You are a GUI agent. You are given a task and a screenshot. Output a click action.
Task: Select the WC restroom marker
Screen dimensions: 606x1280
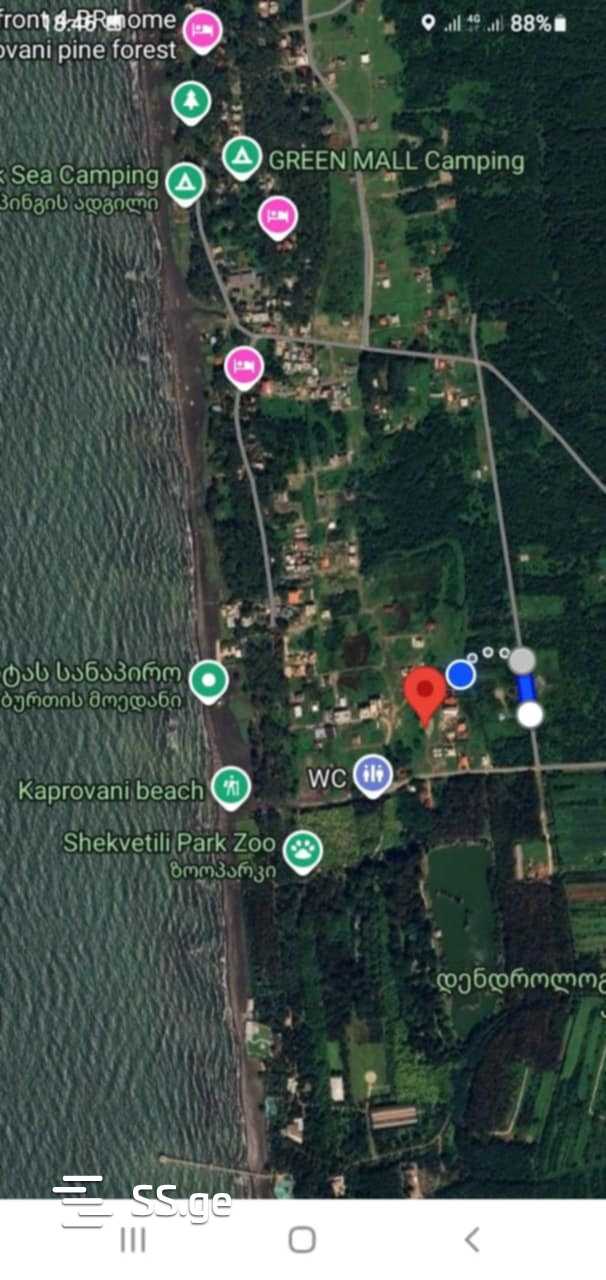[x=373, y=774]
